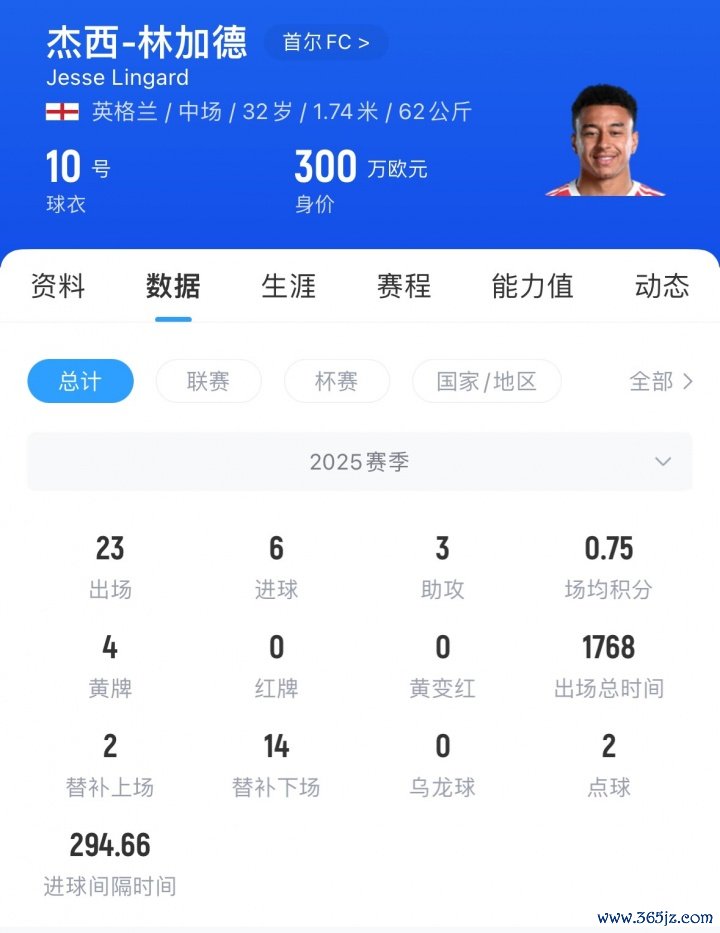Viewport: 720px width, 933px height.
Task: Go to the 赛程 tab
Action: point(403,286)
